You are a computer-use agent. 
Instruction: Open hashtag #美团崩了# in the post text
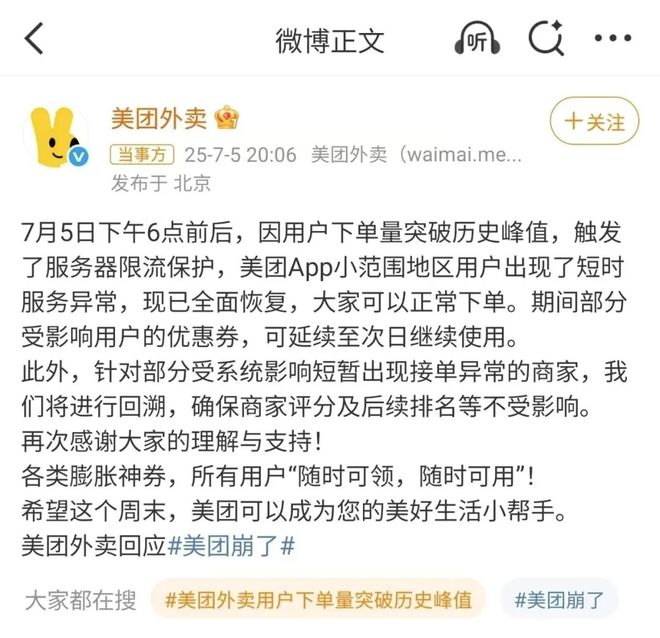pyautogui.click(x=231, y=546)
